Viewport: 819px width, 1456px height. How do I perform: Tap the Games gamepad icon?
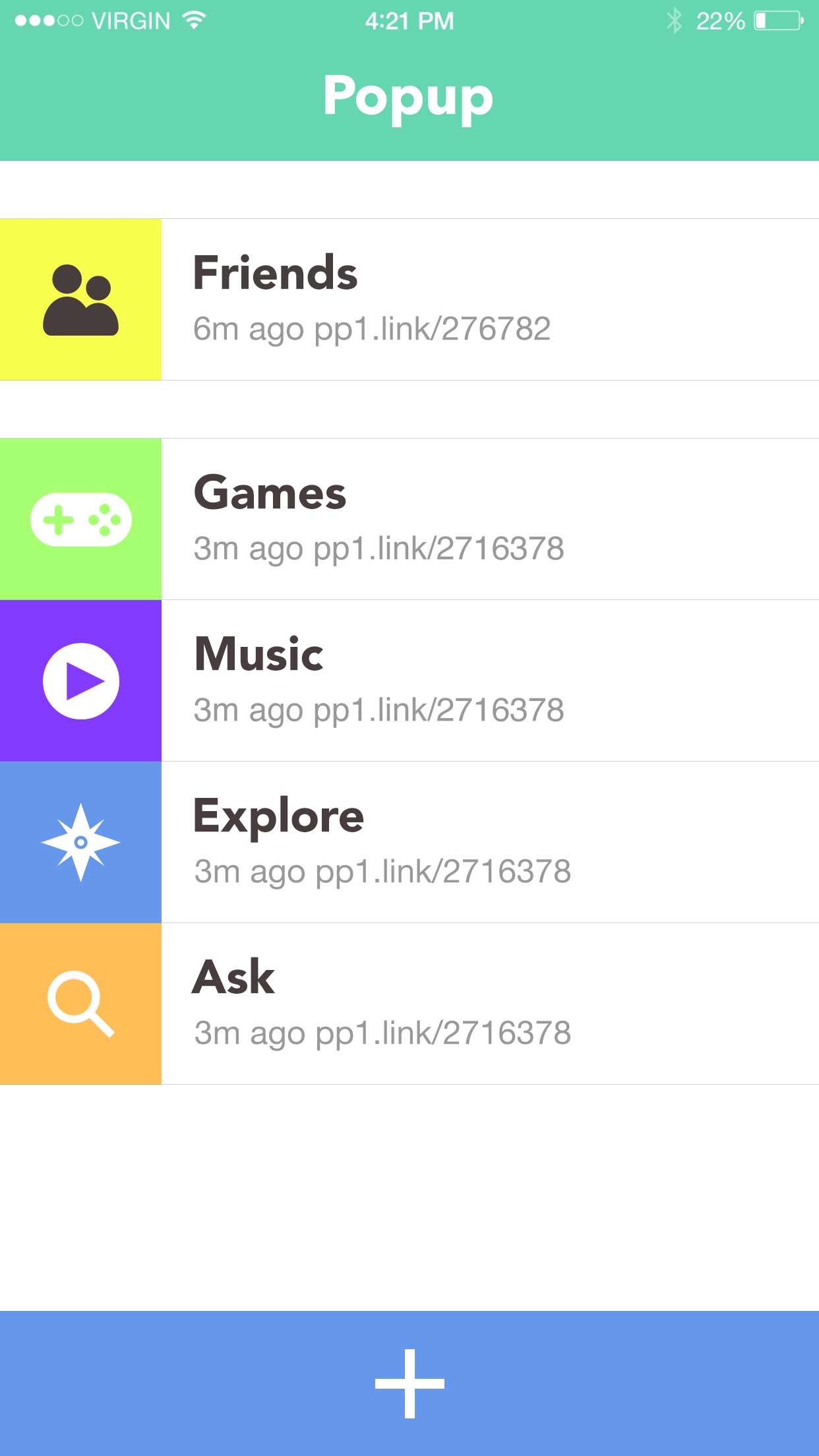coord(80,520)
